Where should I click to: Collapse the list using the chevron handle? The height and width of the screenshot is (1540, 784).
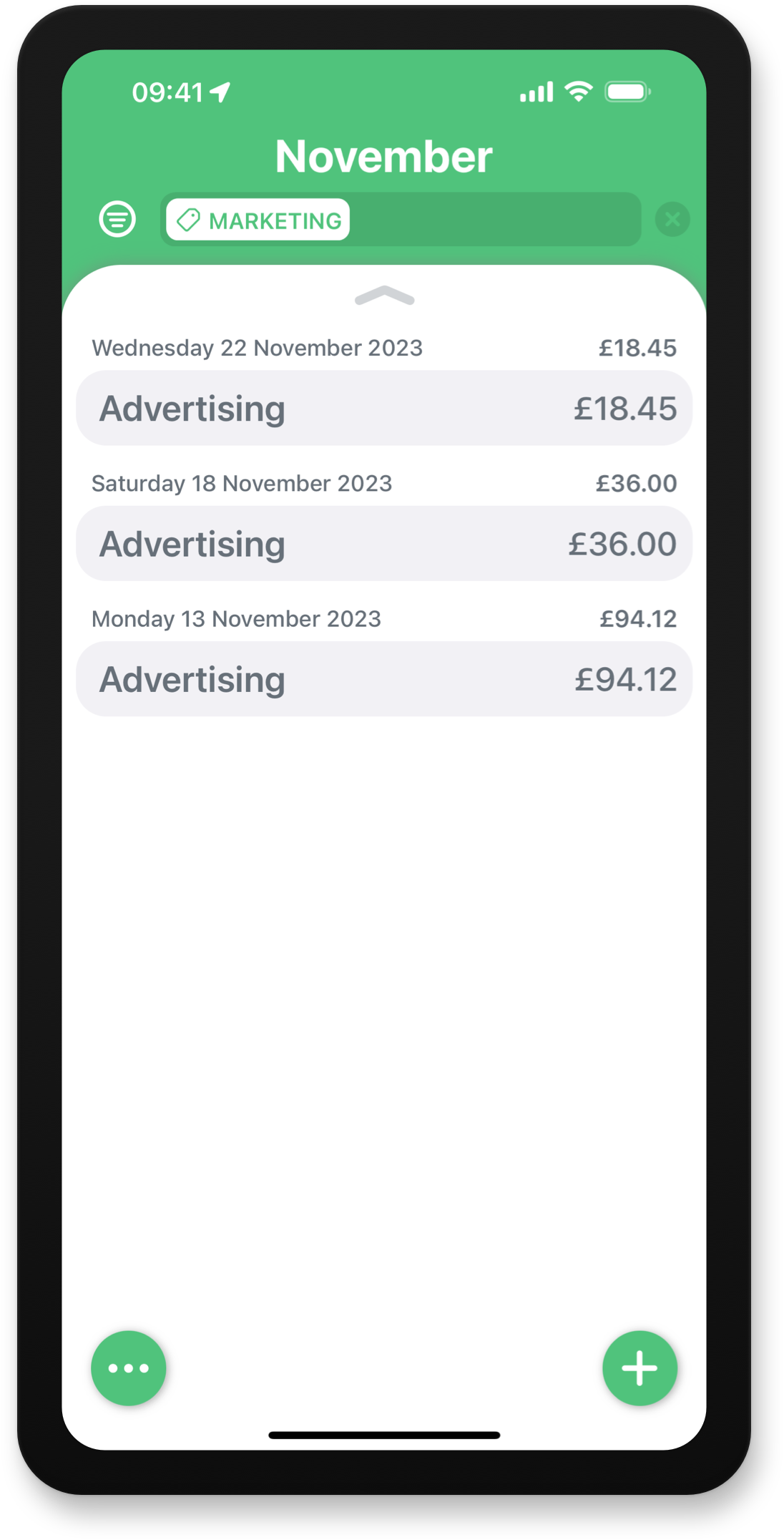coord(385,295)
